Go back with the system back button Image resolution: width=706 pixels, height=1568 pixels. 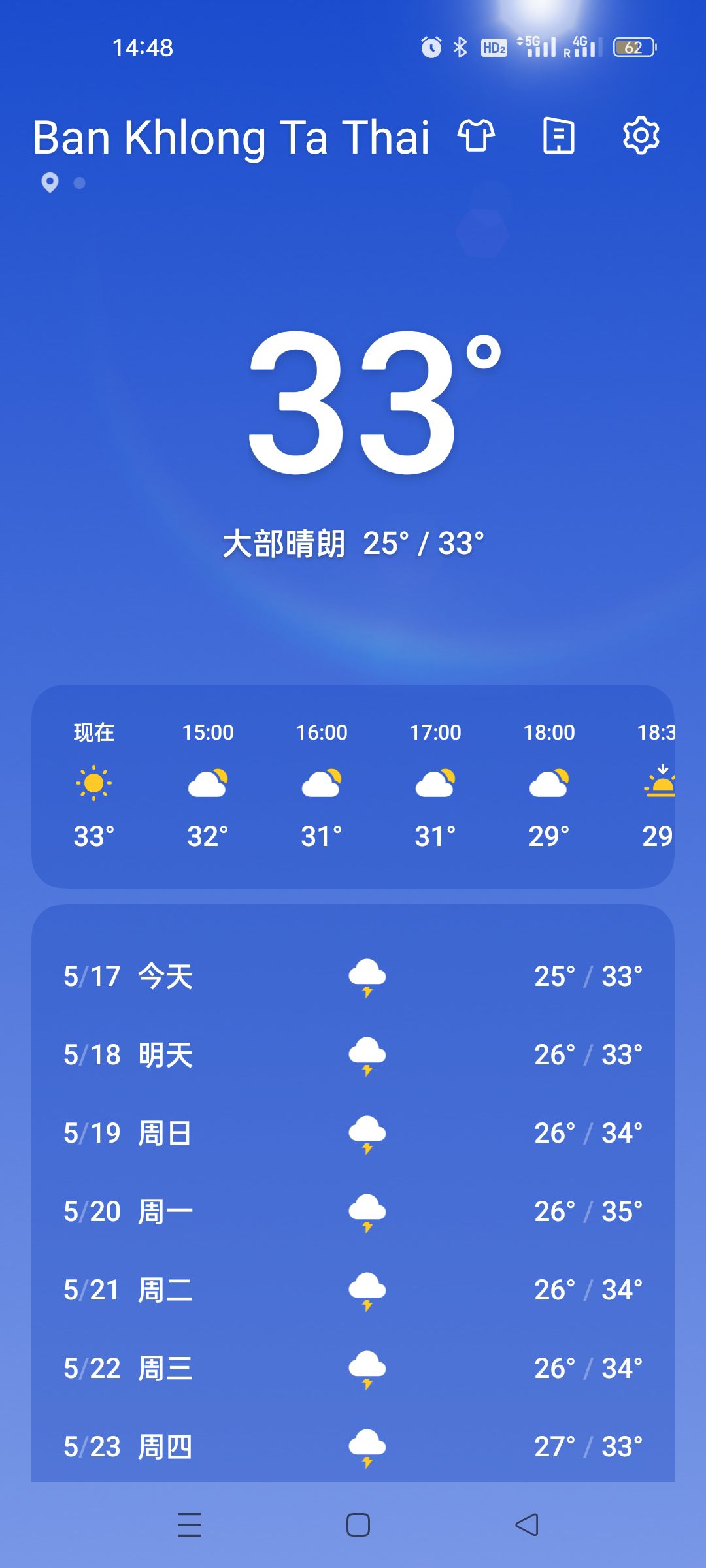coord(527,1525)
